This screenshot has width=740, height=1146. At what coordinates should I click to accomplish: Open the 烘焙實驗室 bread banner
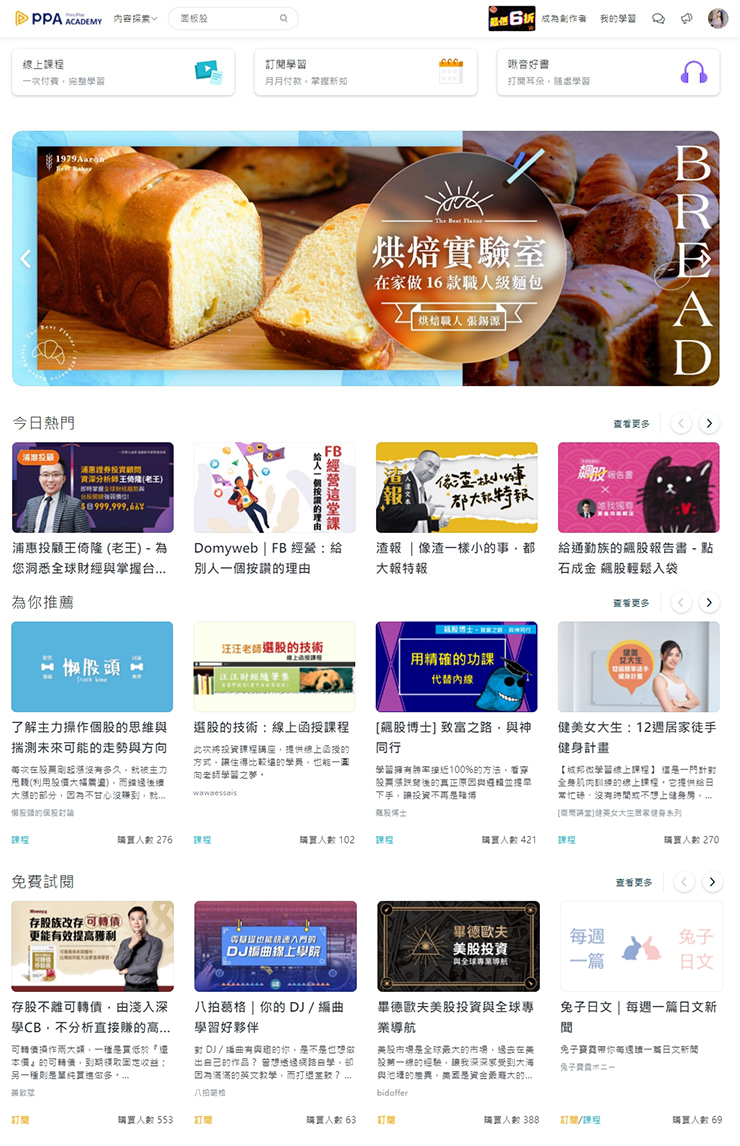(365, 258)
